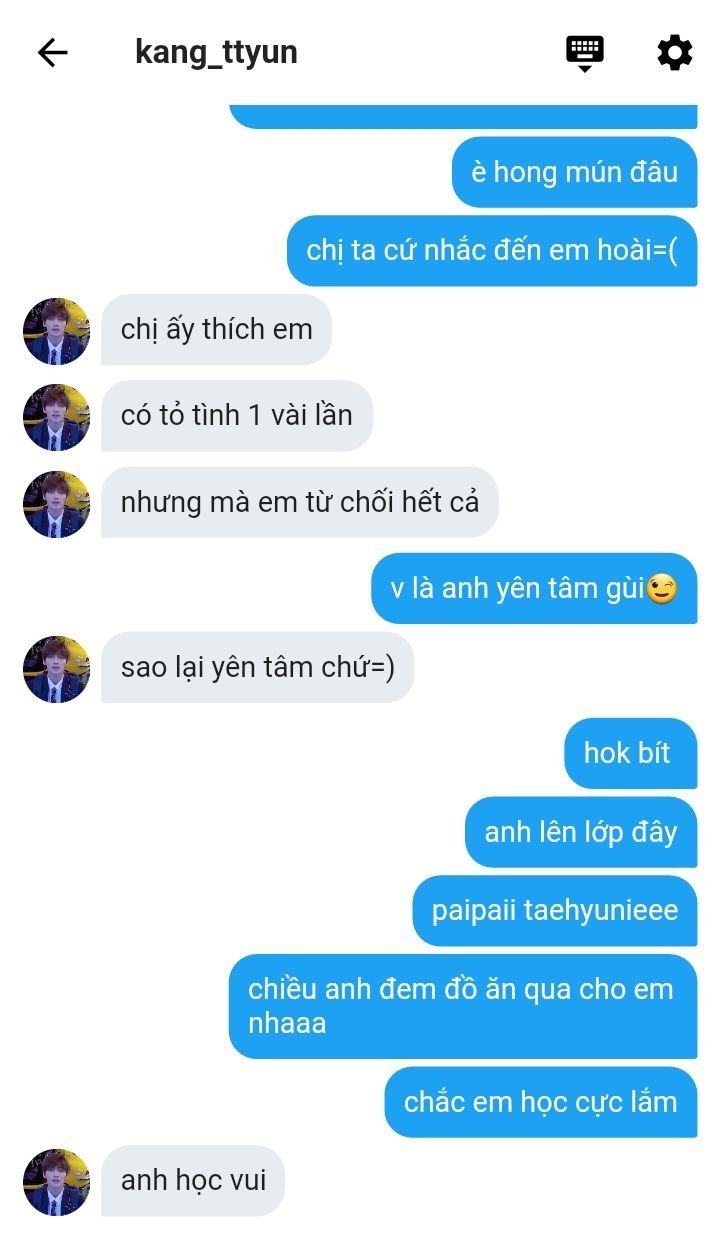This screenshot has height=1246, width=720.
Task: Go back using the arrow icon
Action: 52,53
